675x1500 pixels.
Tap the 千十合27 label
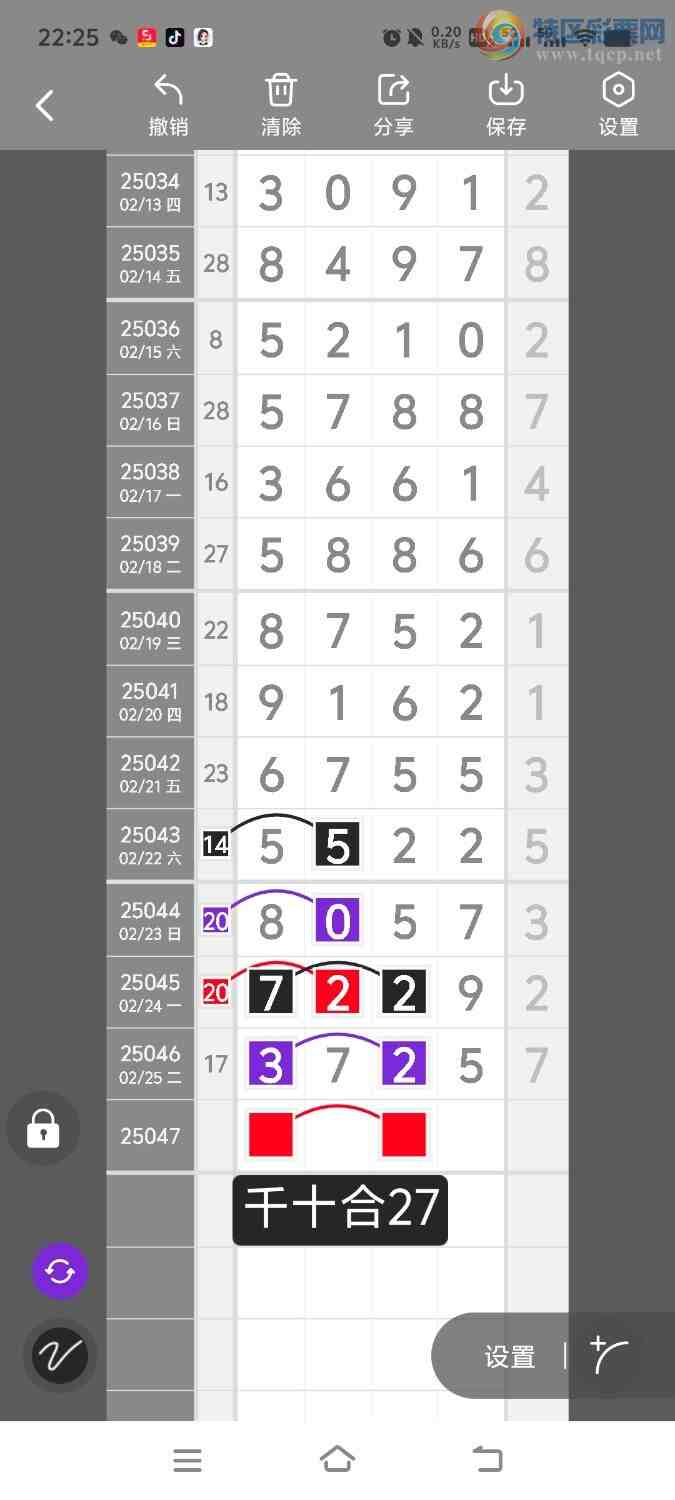pos(340,1209)
